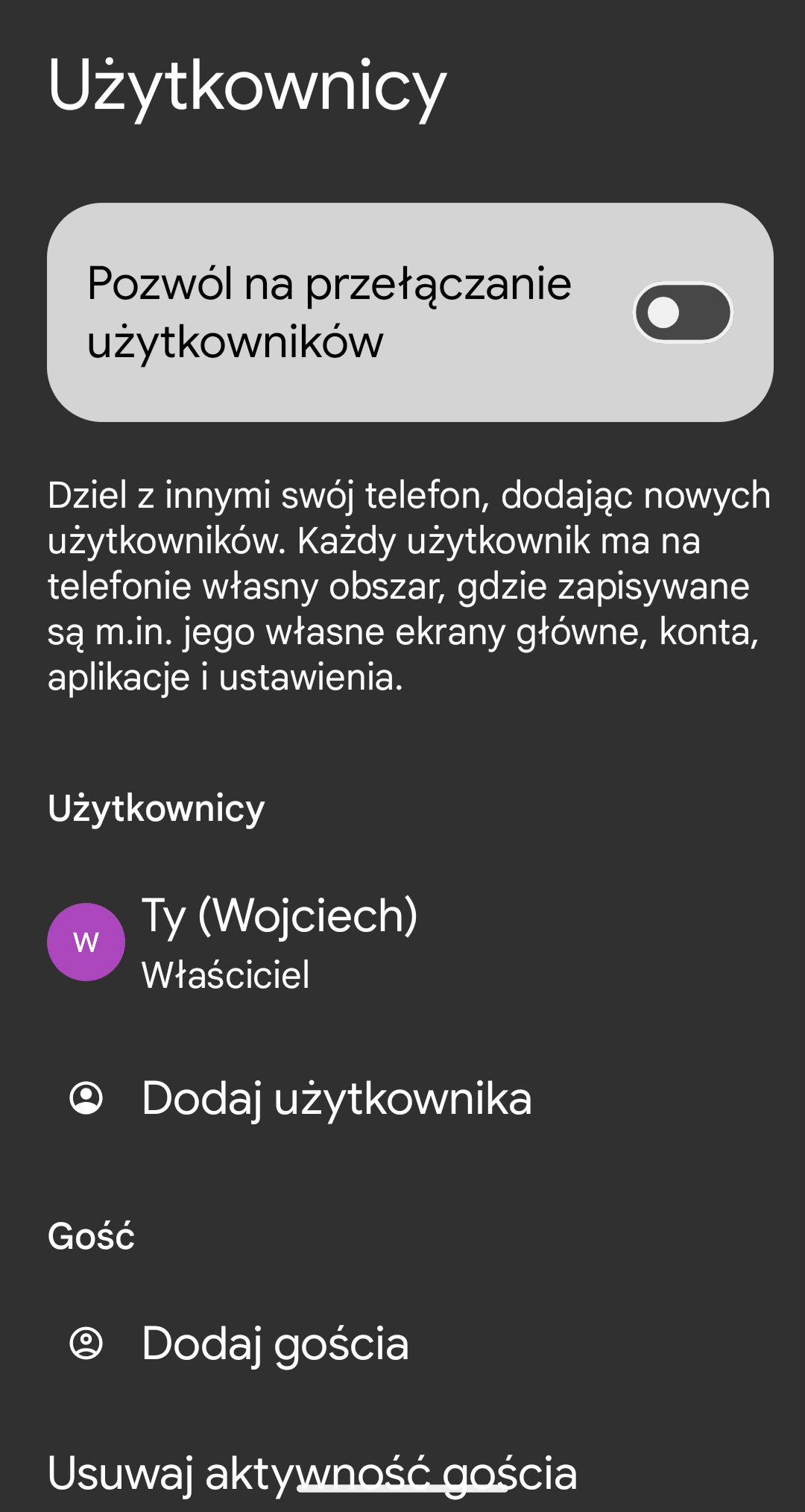
Task: Open the Ty (Wojciech) owner profile
Action: coord(280,942)
